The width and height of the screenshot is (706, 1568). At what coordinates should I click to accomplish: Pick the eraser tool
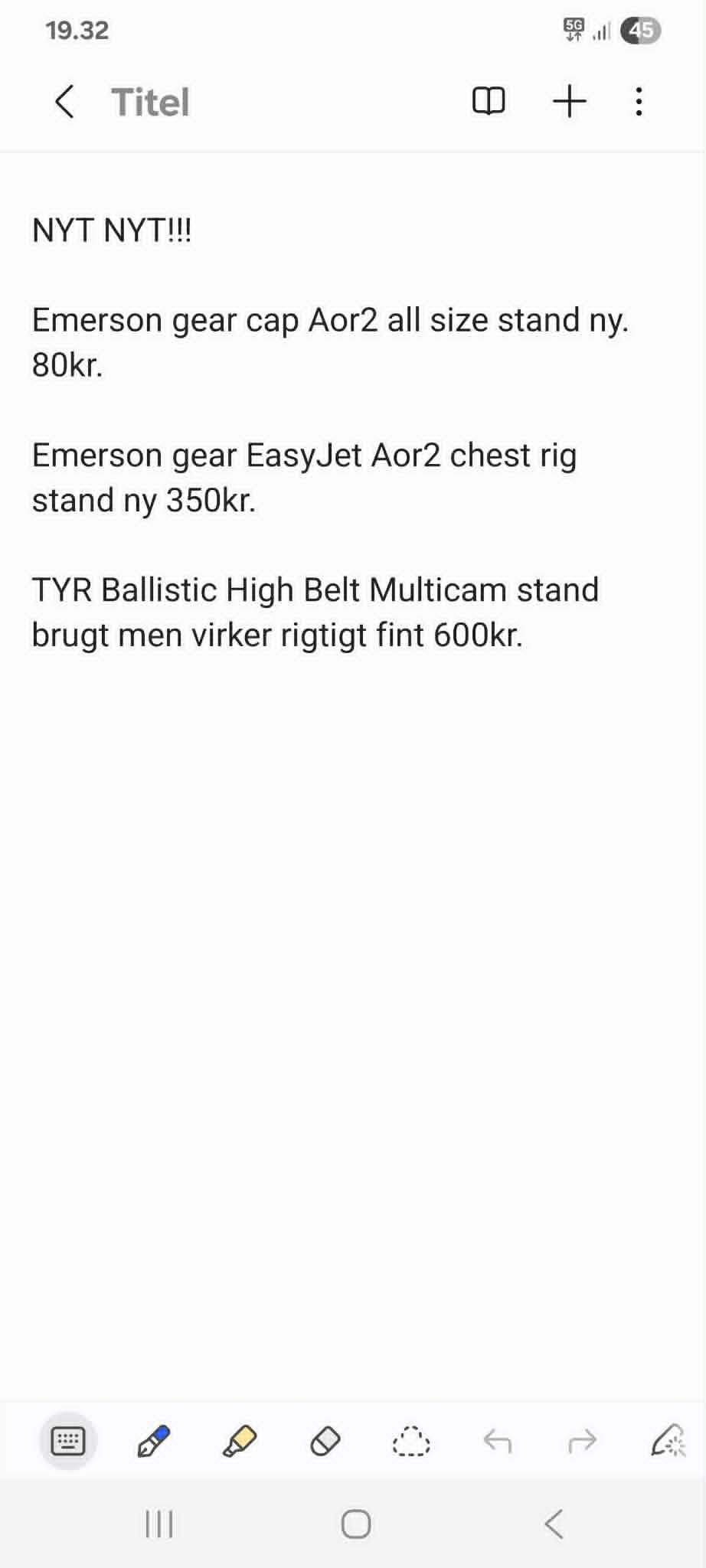[x=325, y=1442]
